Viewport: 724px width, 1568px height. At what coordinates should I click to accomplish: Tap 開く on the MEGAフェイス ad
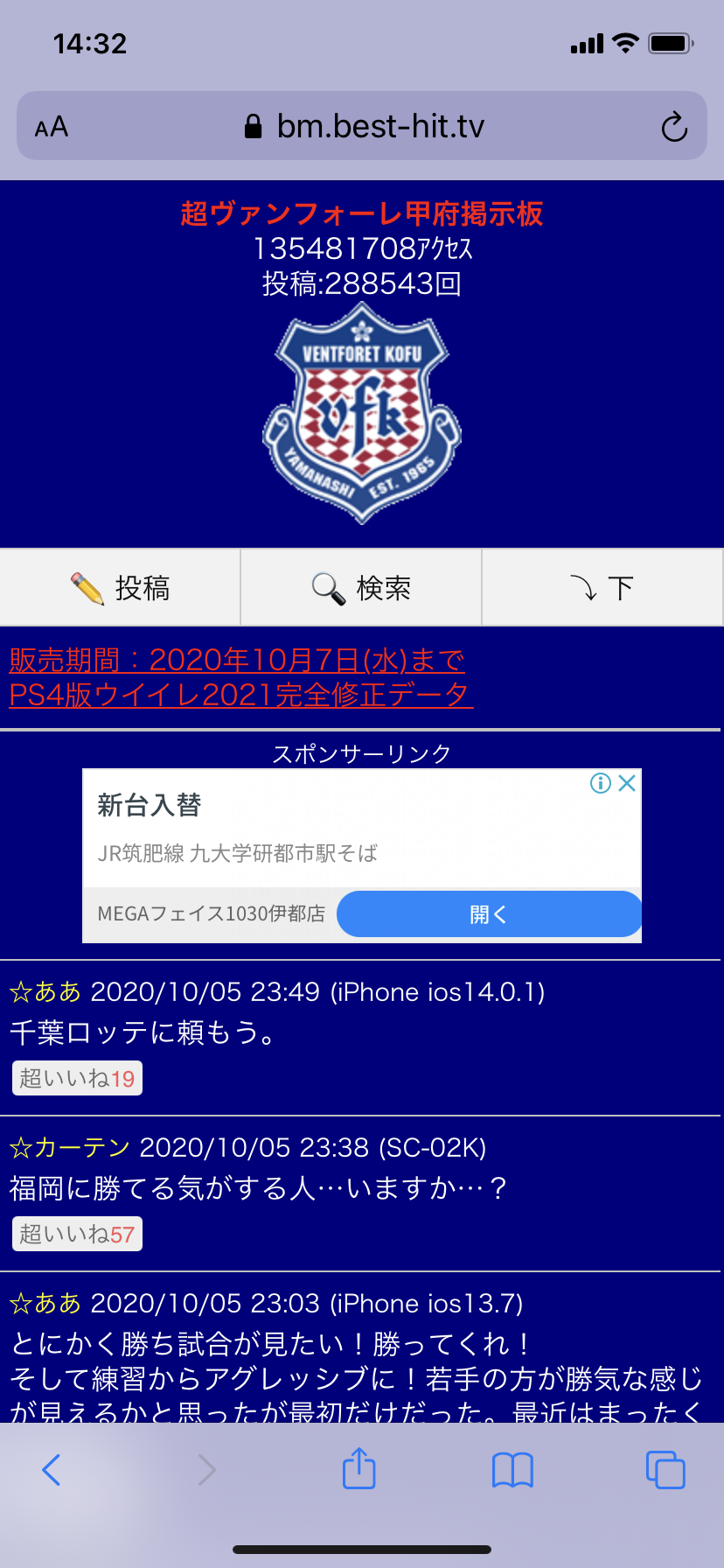pos(488,914)
